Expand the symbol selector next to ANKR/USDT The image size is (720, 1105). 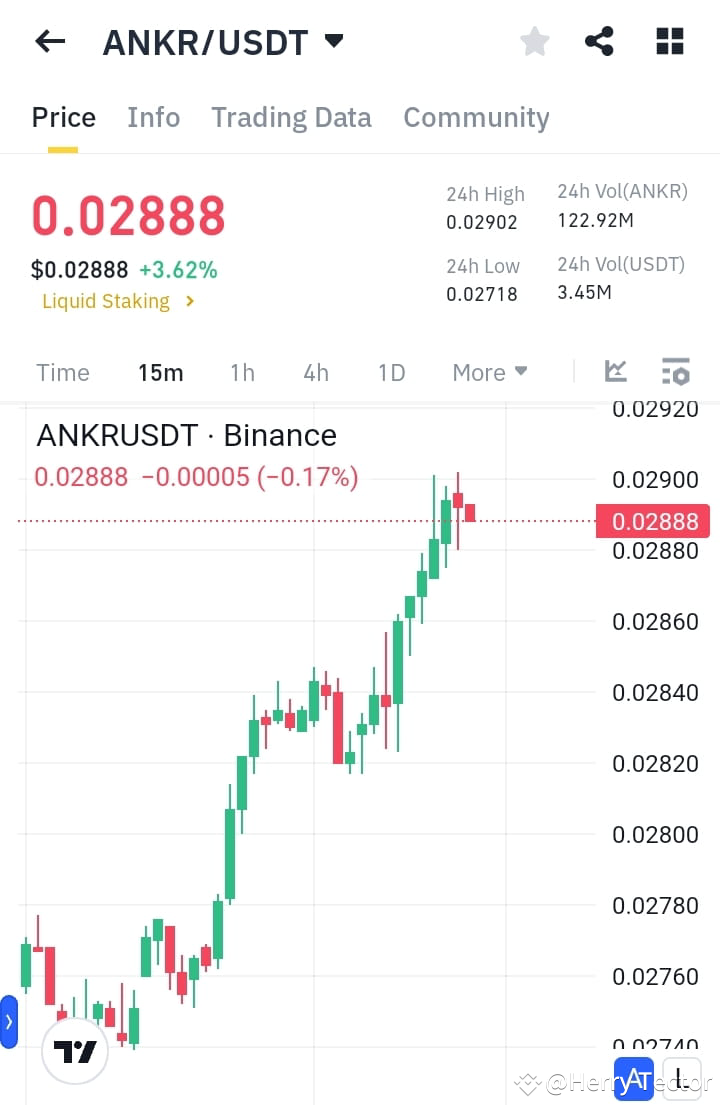pos(333,41)
